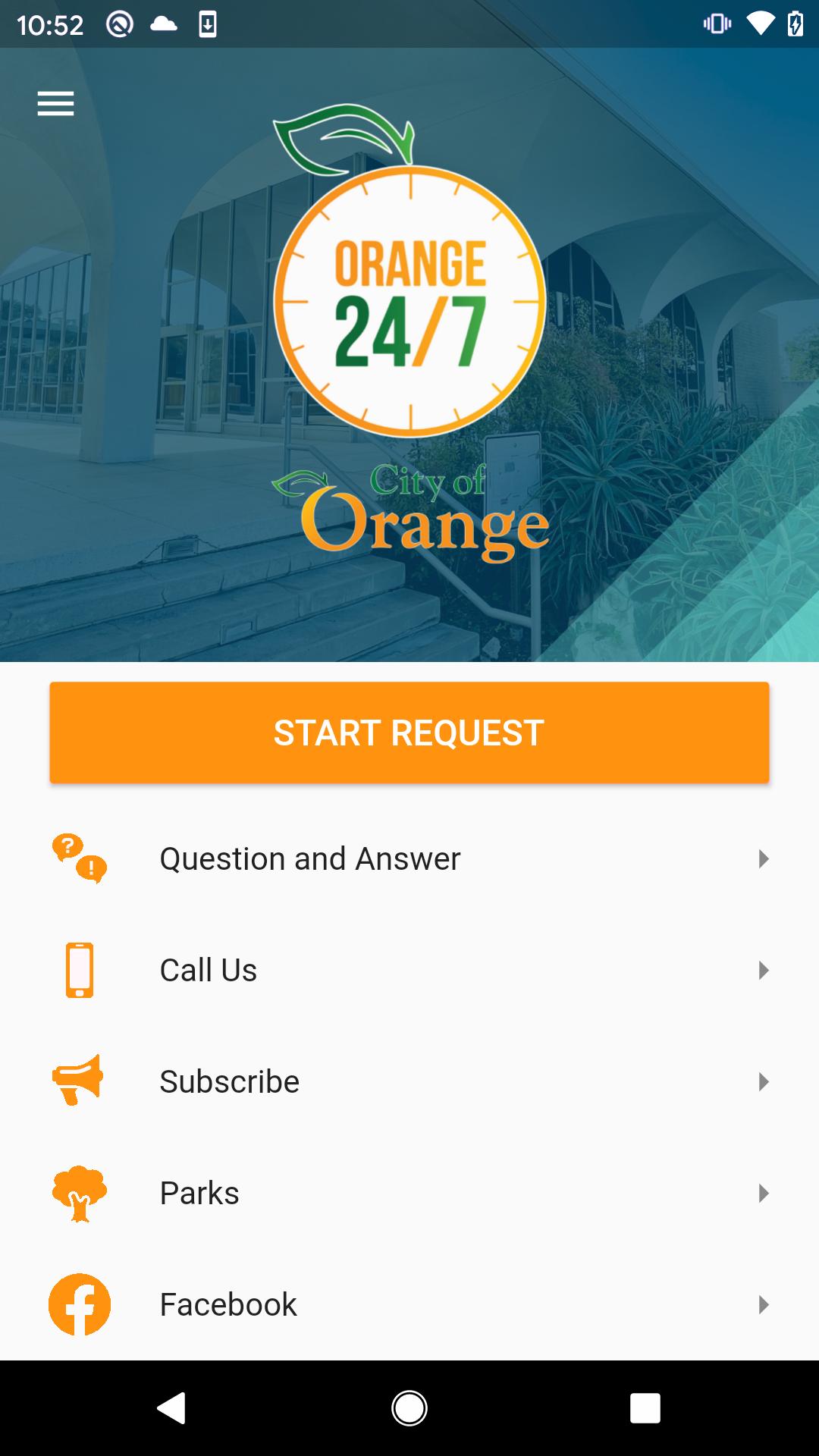Return to the home screen
Viewport: 819px width, 1456px height.
tap(409, 1408)
